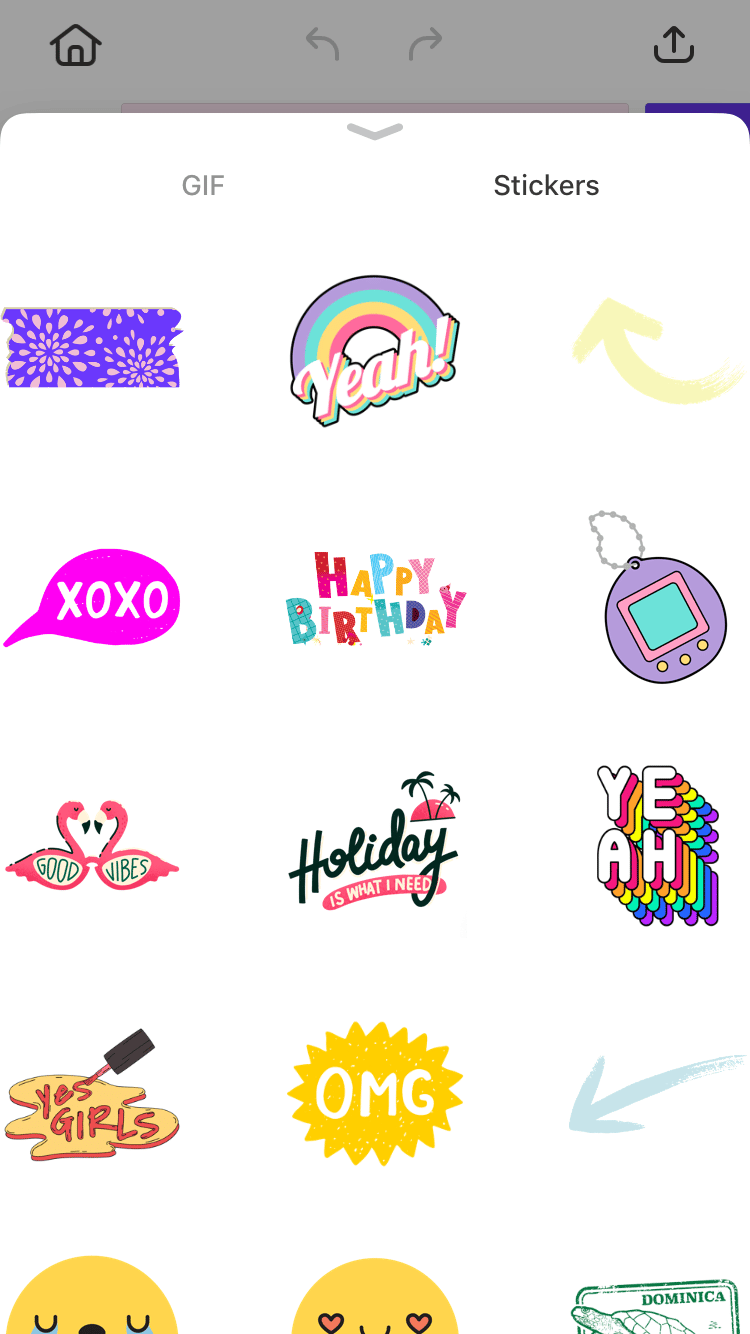
Task: Go to the home screen icon
Action: tap(76, 45)
